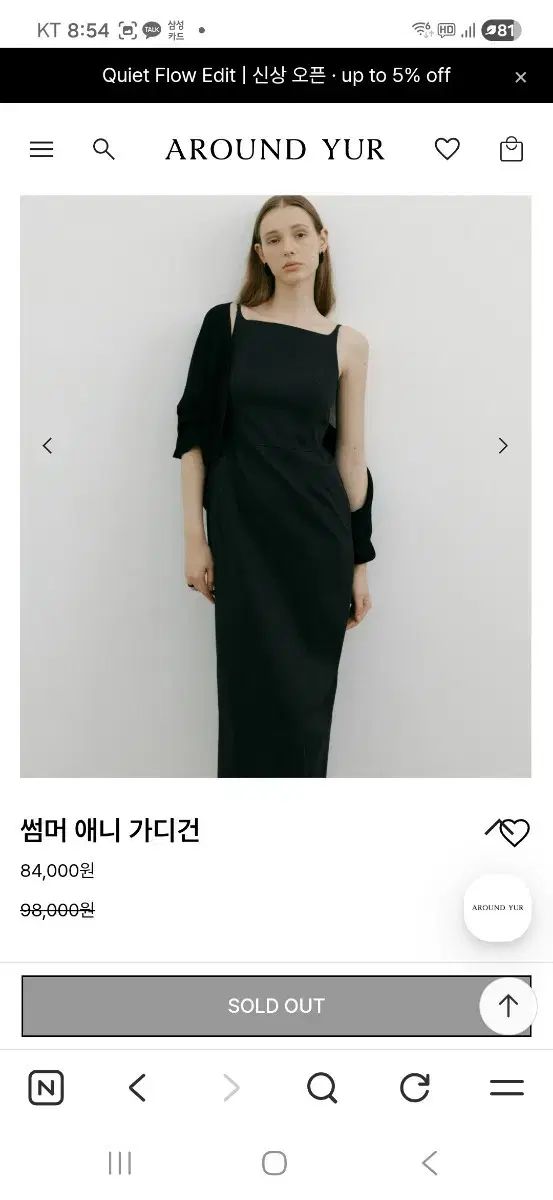Screen dimensions: 553x1200
Task: Show next product image
Action: (503, 446)
